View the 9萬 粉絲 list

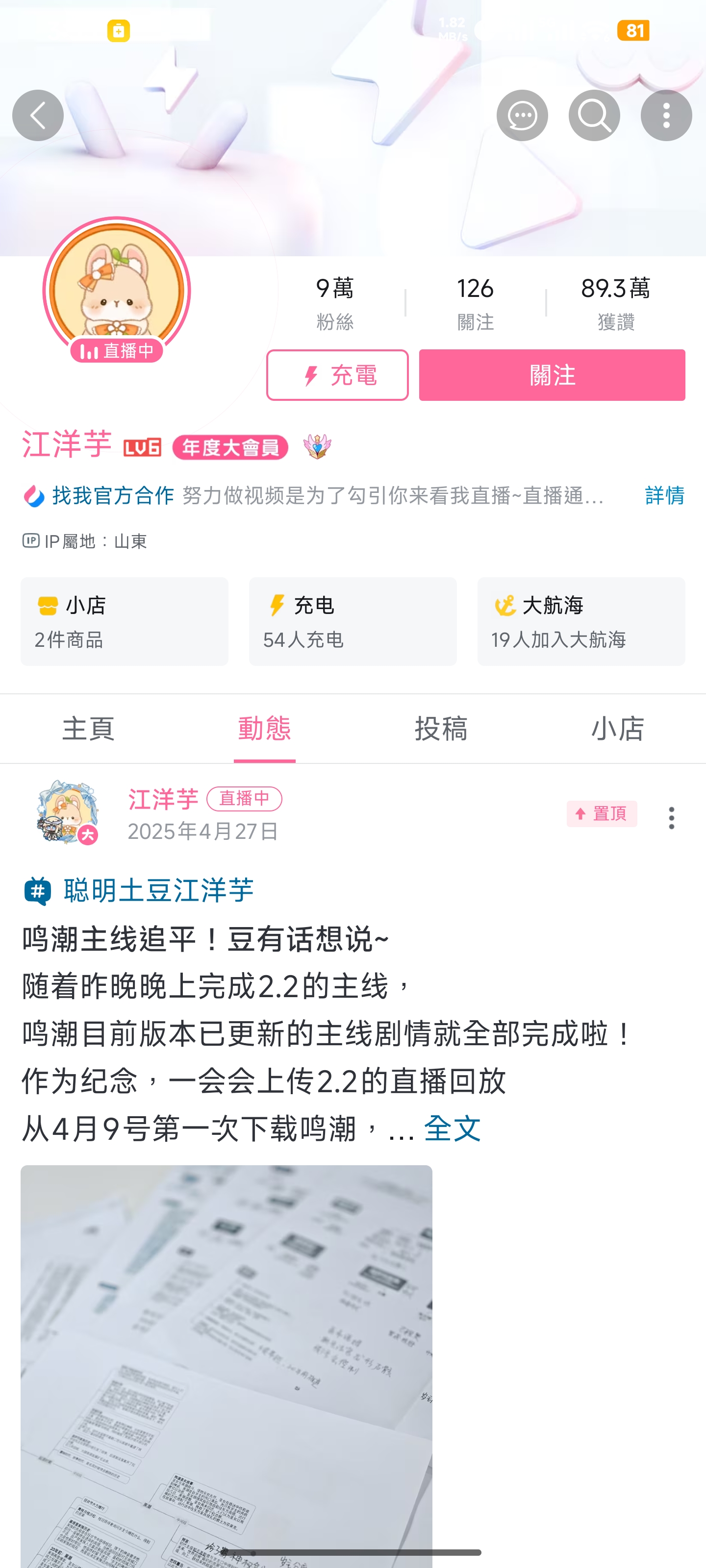[334, 302]
